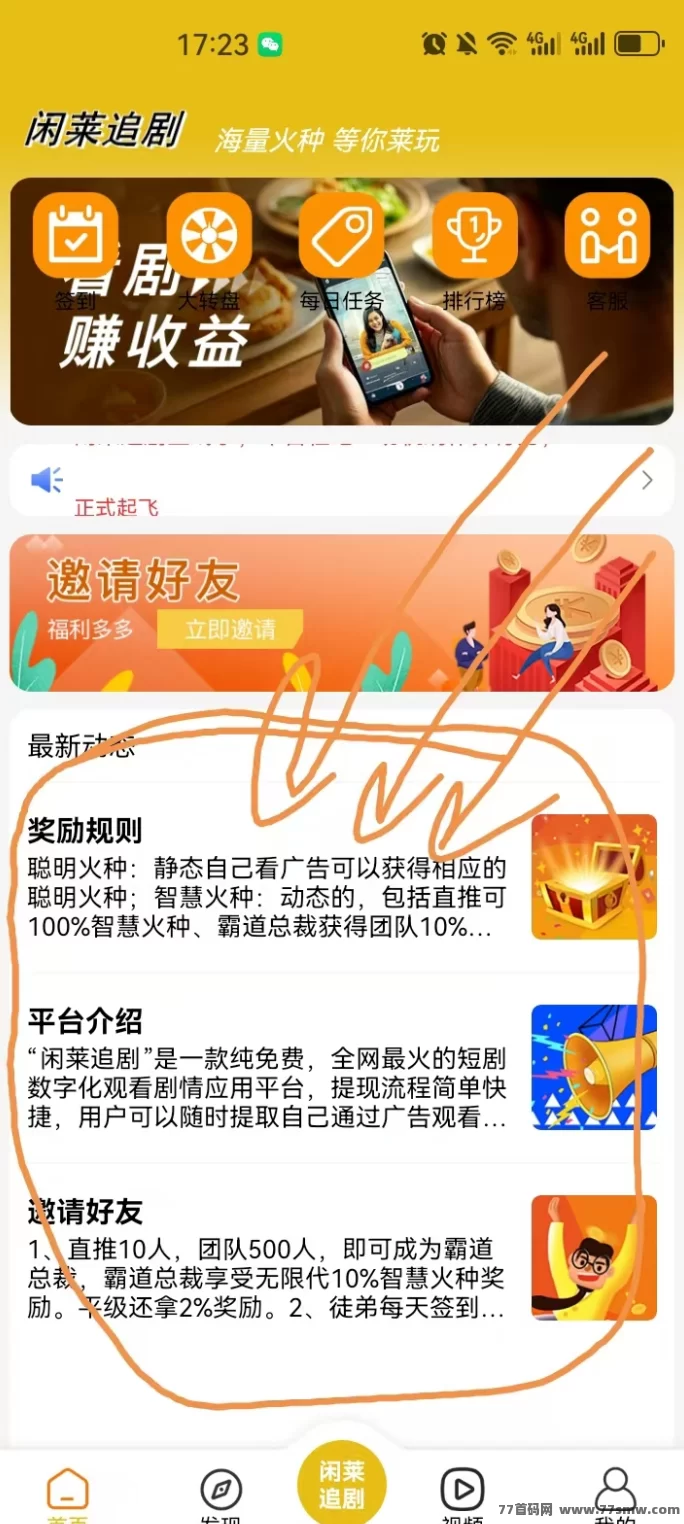
Task: Contact 客服 customer service
Action: point(607,236)
